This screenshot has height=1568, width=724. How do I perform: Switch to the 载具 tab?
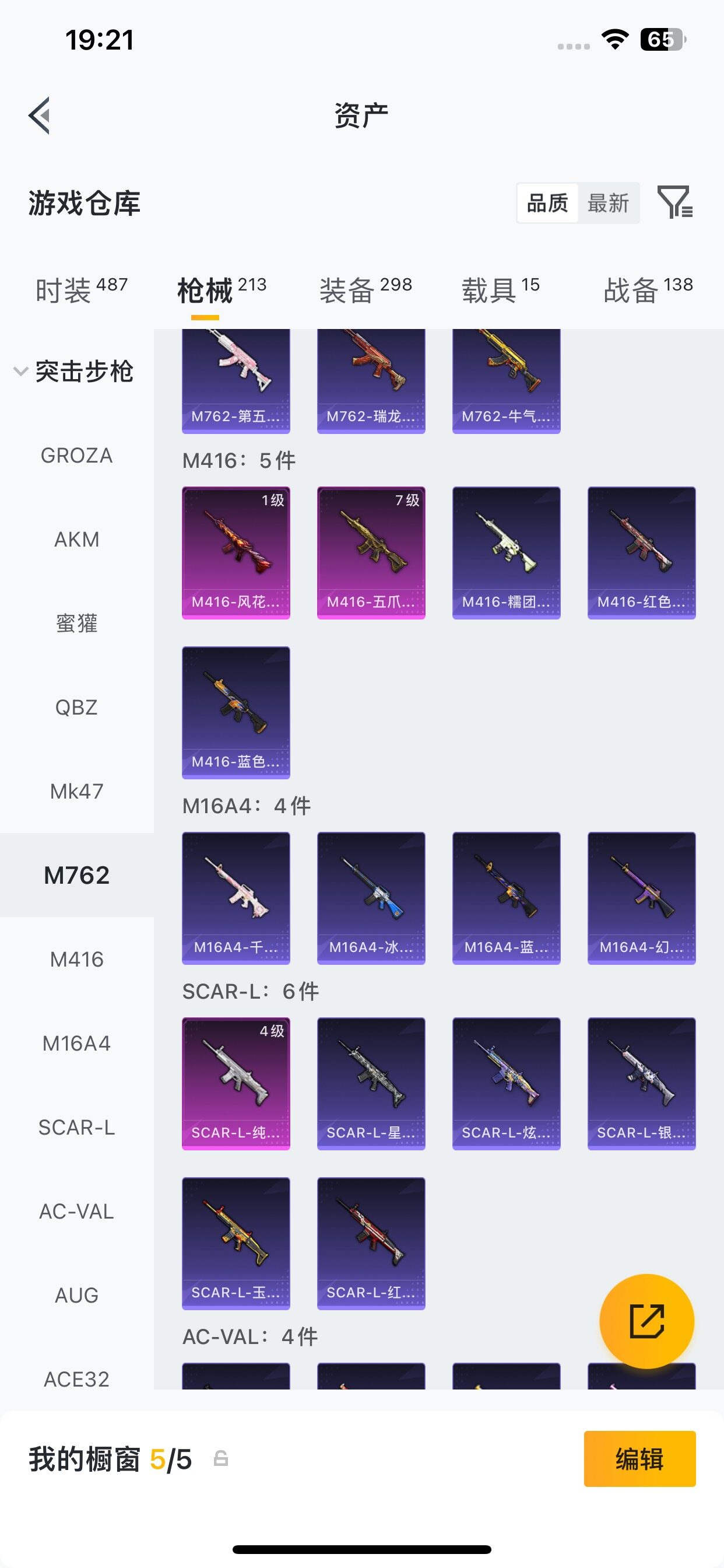pyautogui.click(x=500, y=289)
